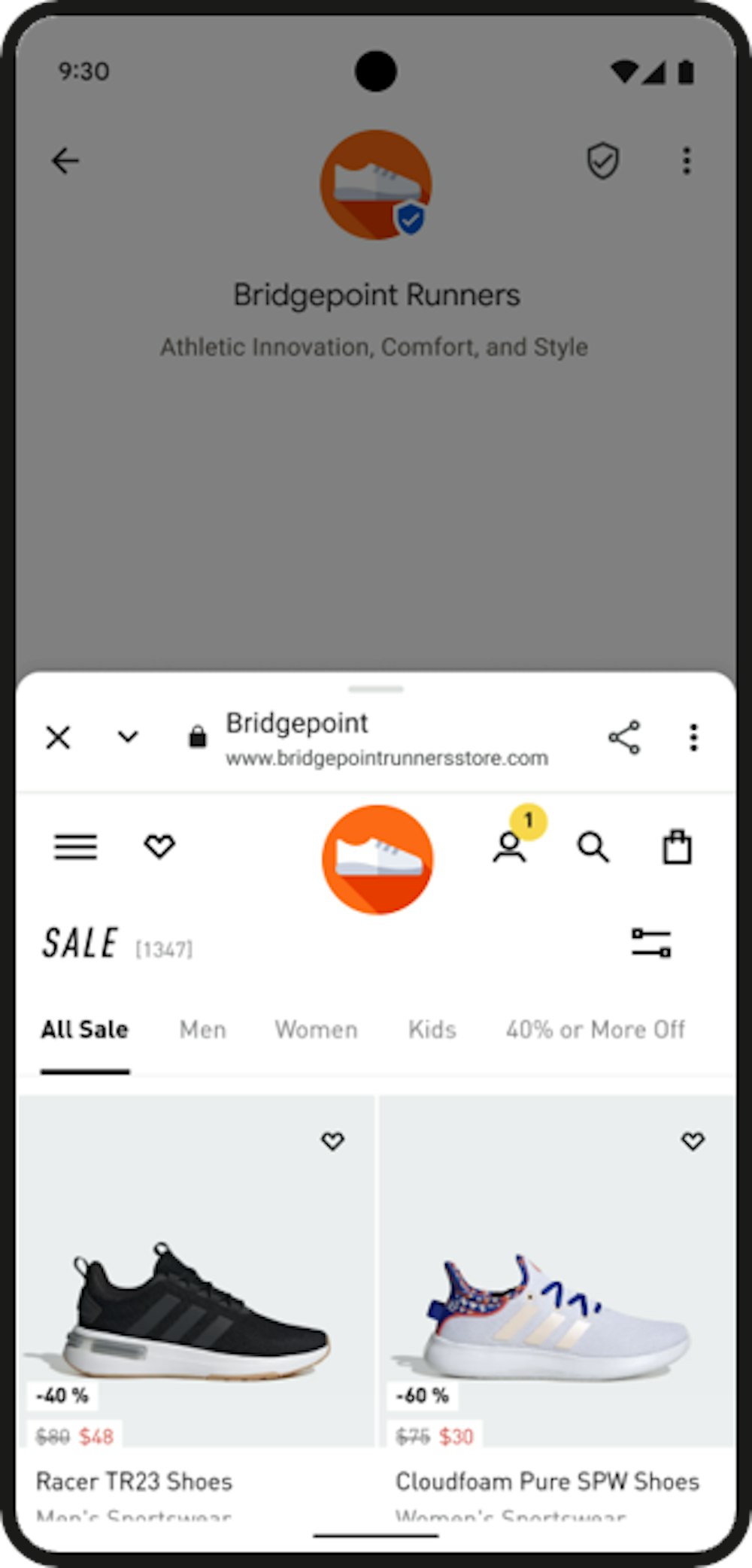This screenshot has height=1568, width=752.
Task: Switch to the Men sale tab
Action: [202, 1029]
